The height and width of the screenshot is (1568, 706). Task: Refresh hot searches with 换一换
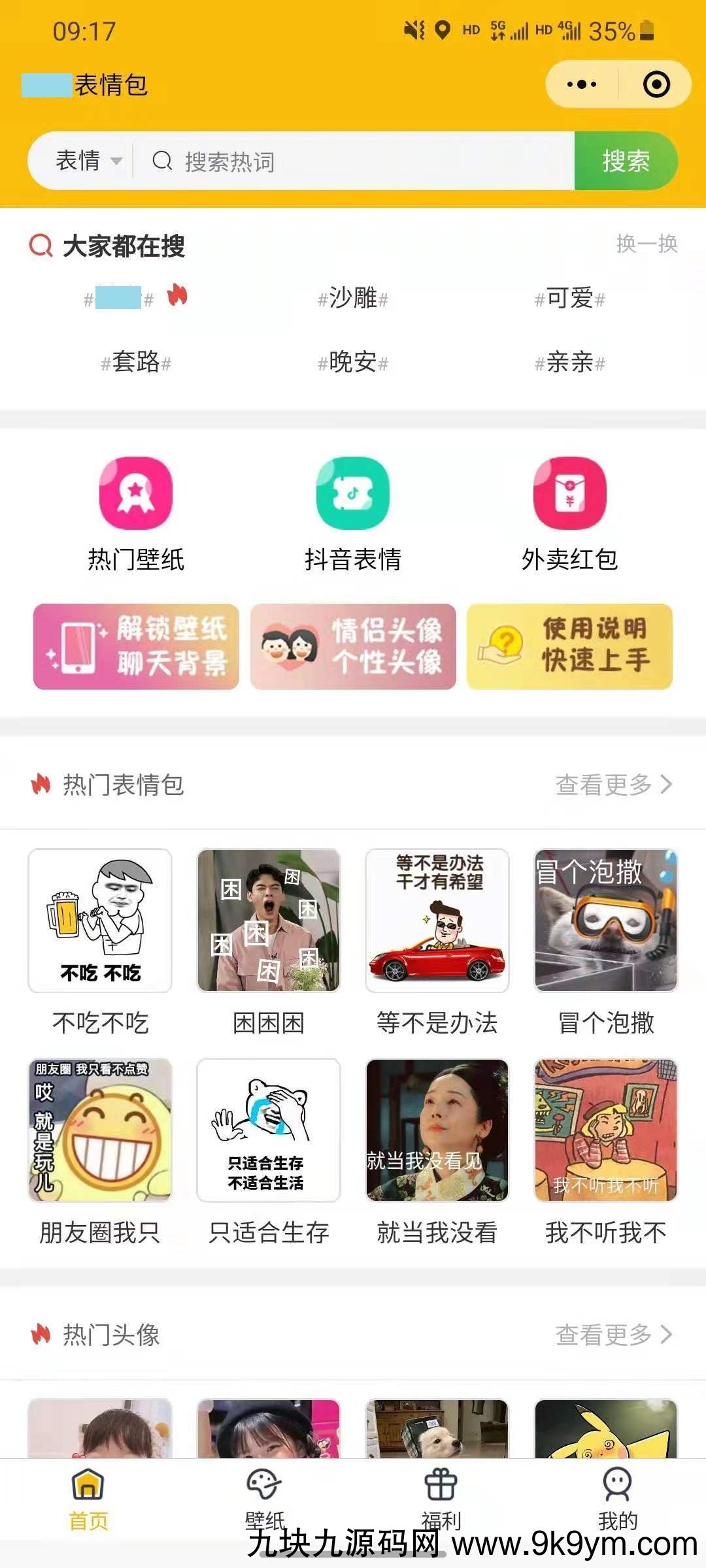647,244
